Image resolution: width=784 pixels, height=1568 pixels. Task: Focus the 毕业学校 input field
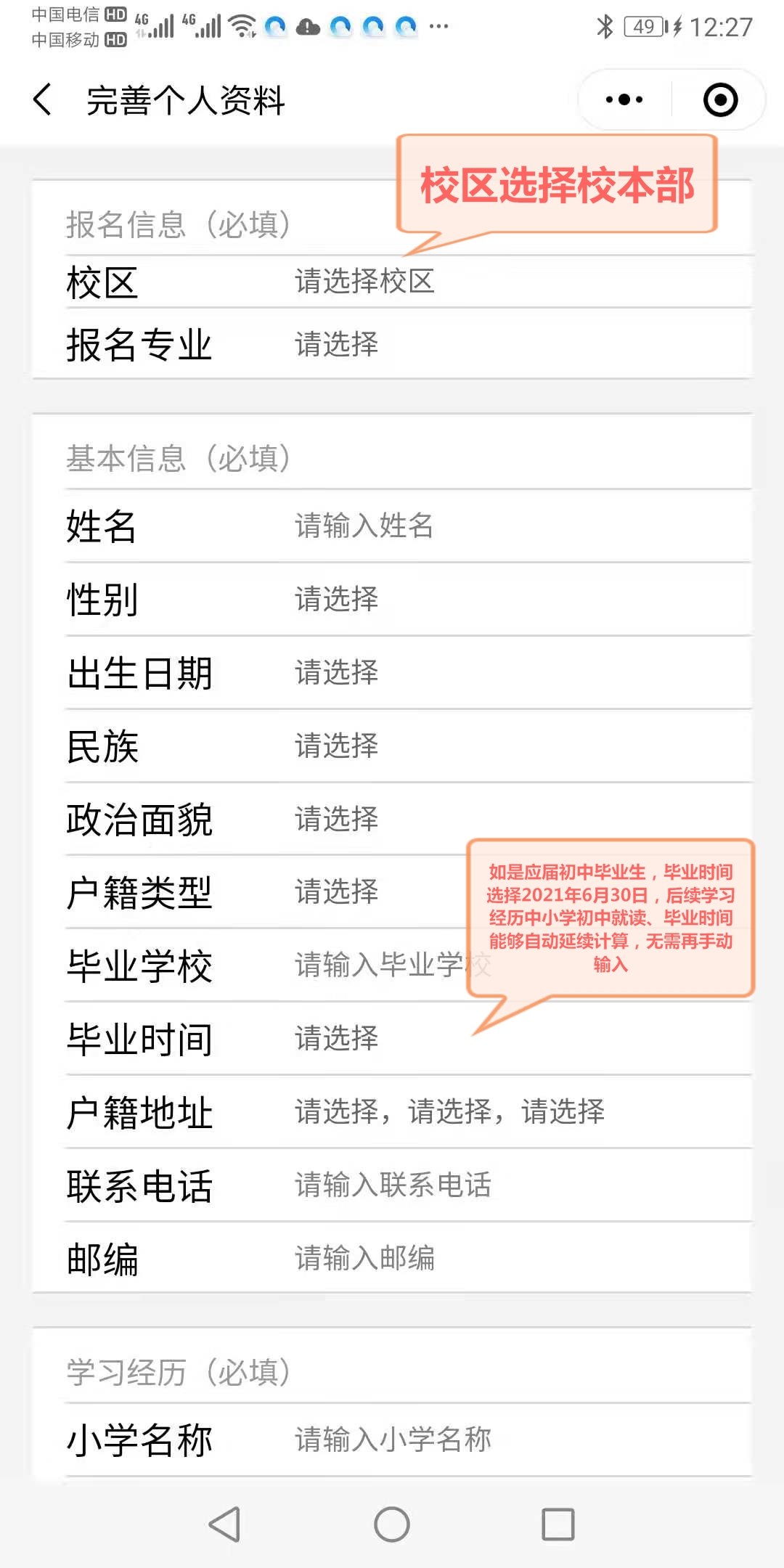click(377, 965)
